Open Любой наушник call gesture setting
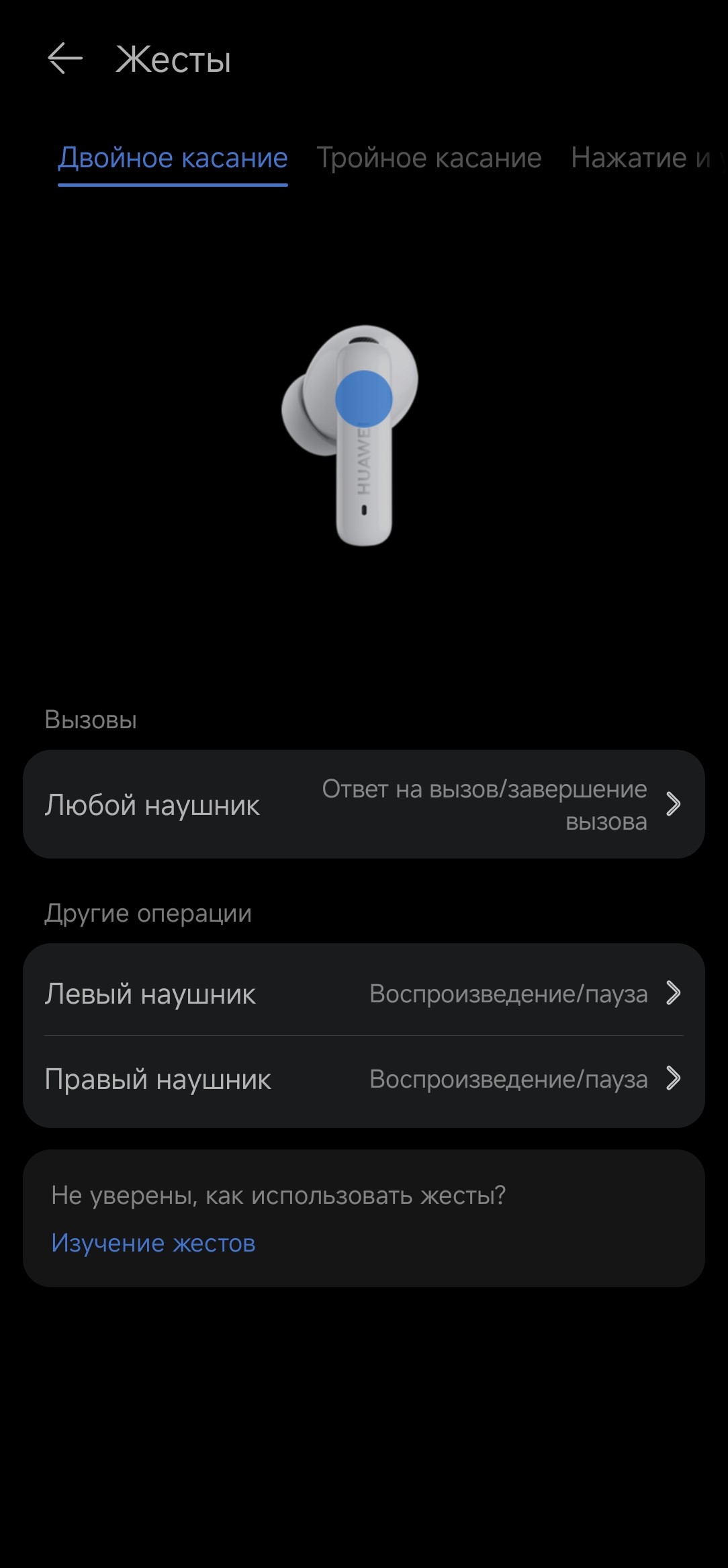Viewport: 728px width, 1568px height. tap(363, 804)
